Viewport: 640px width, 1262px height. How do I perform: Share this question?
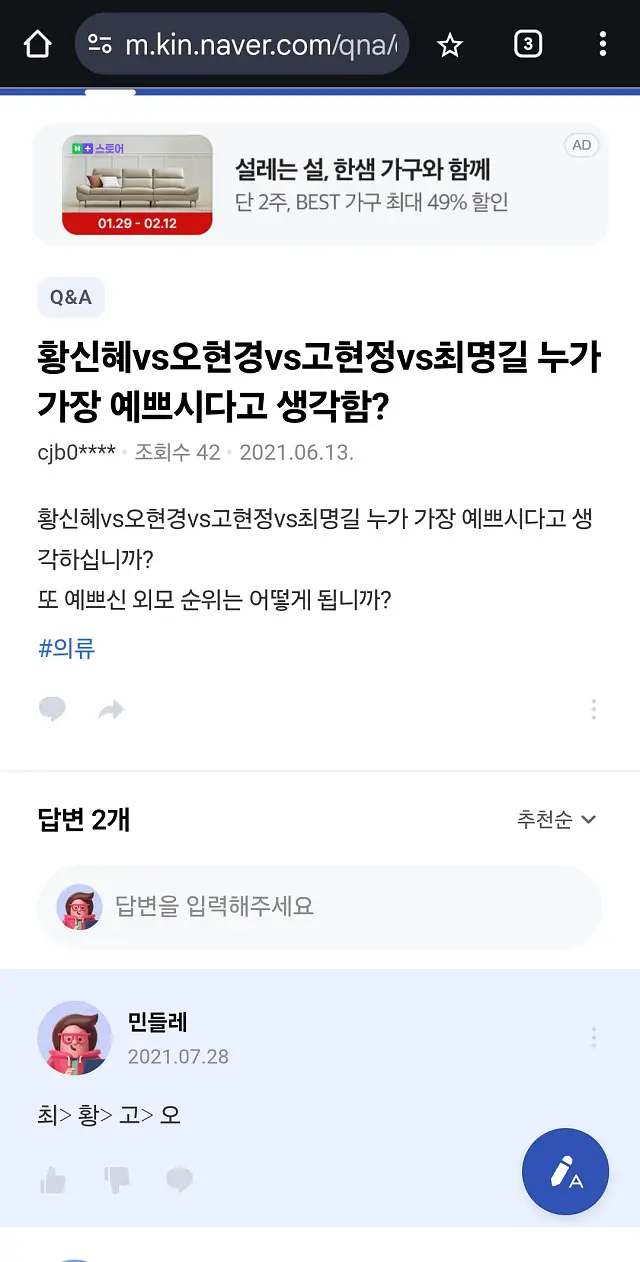click(111, 710)
